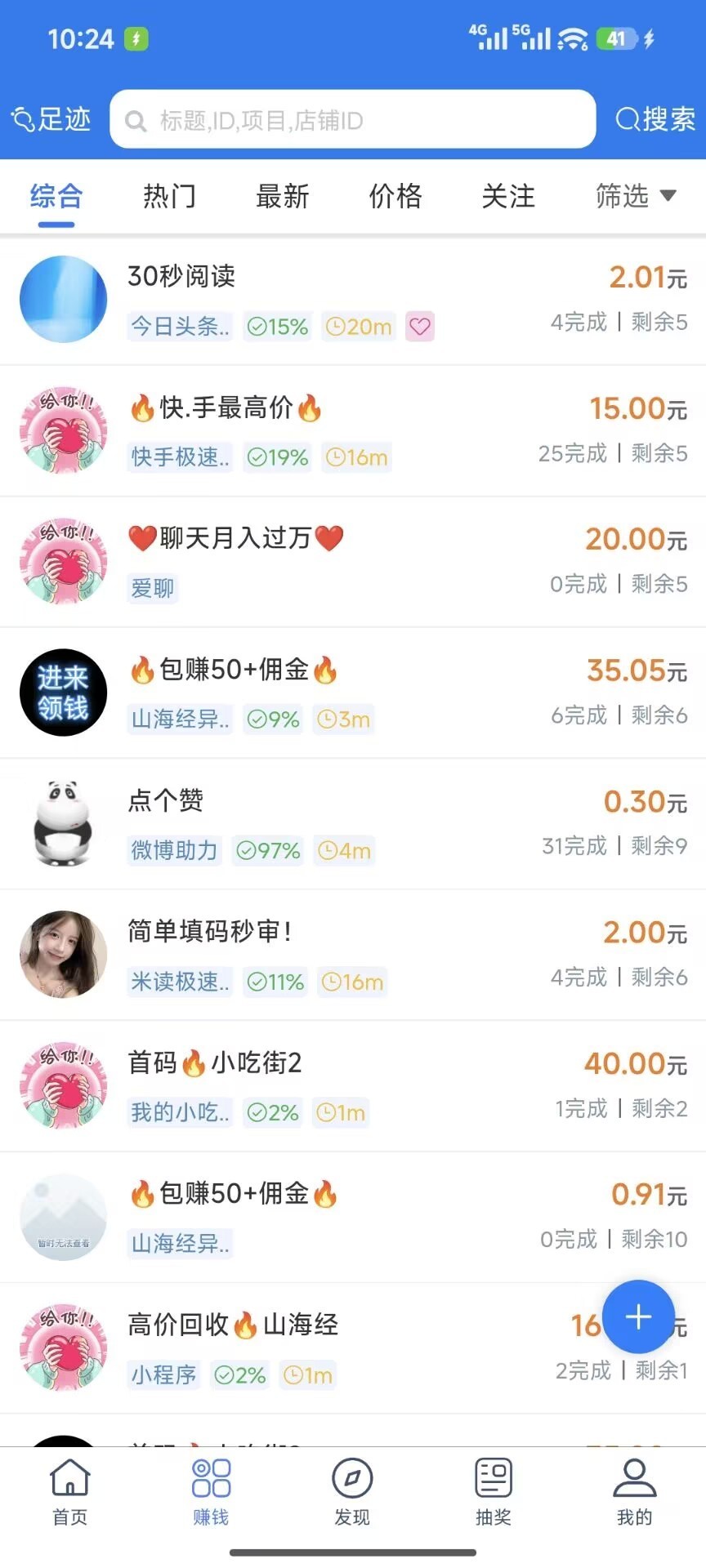This screenshot has height=1568, width=706.
Task: Switch to the 价格 tab
Action: pos(395,197)
